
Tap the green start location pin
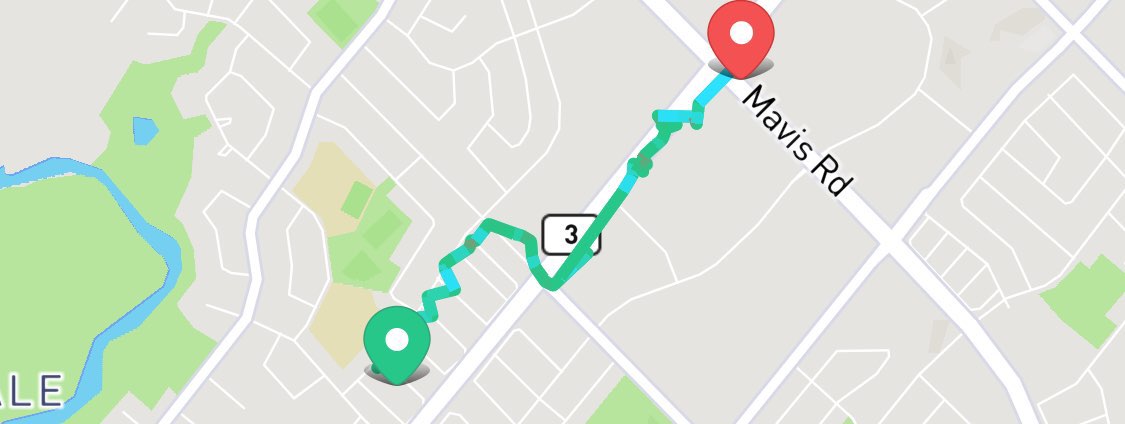click(x=396, y=342)
